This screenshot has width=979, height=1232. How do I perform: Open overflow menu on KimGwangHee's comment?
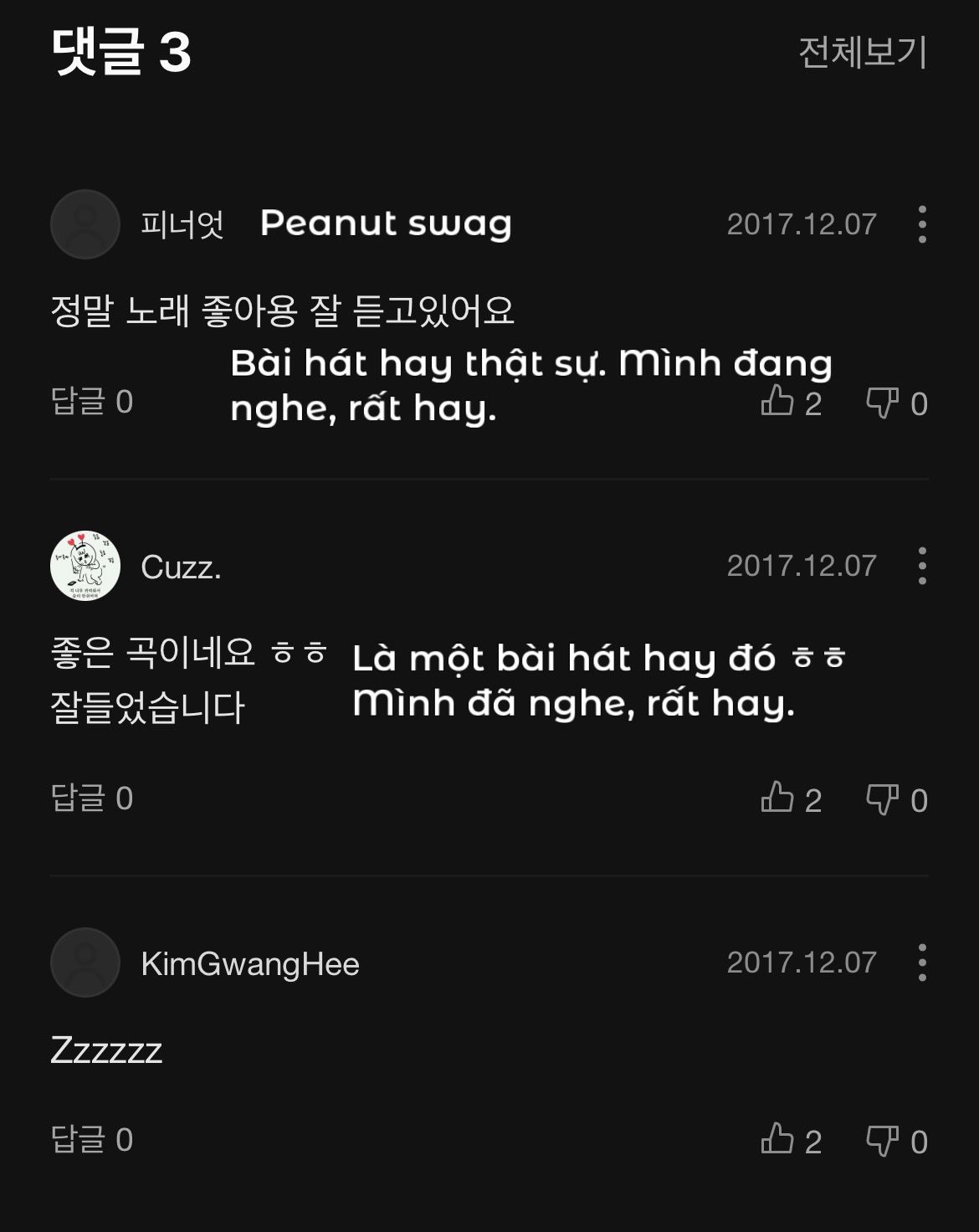point(921,963)
